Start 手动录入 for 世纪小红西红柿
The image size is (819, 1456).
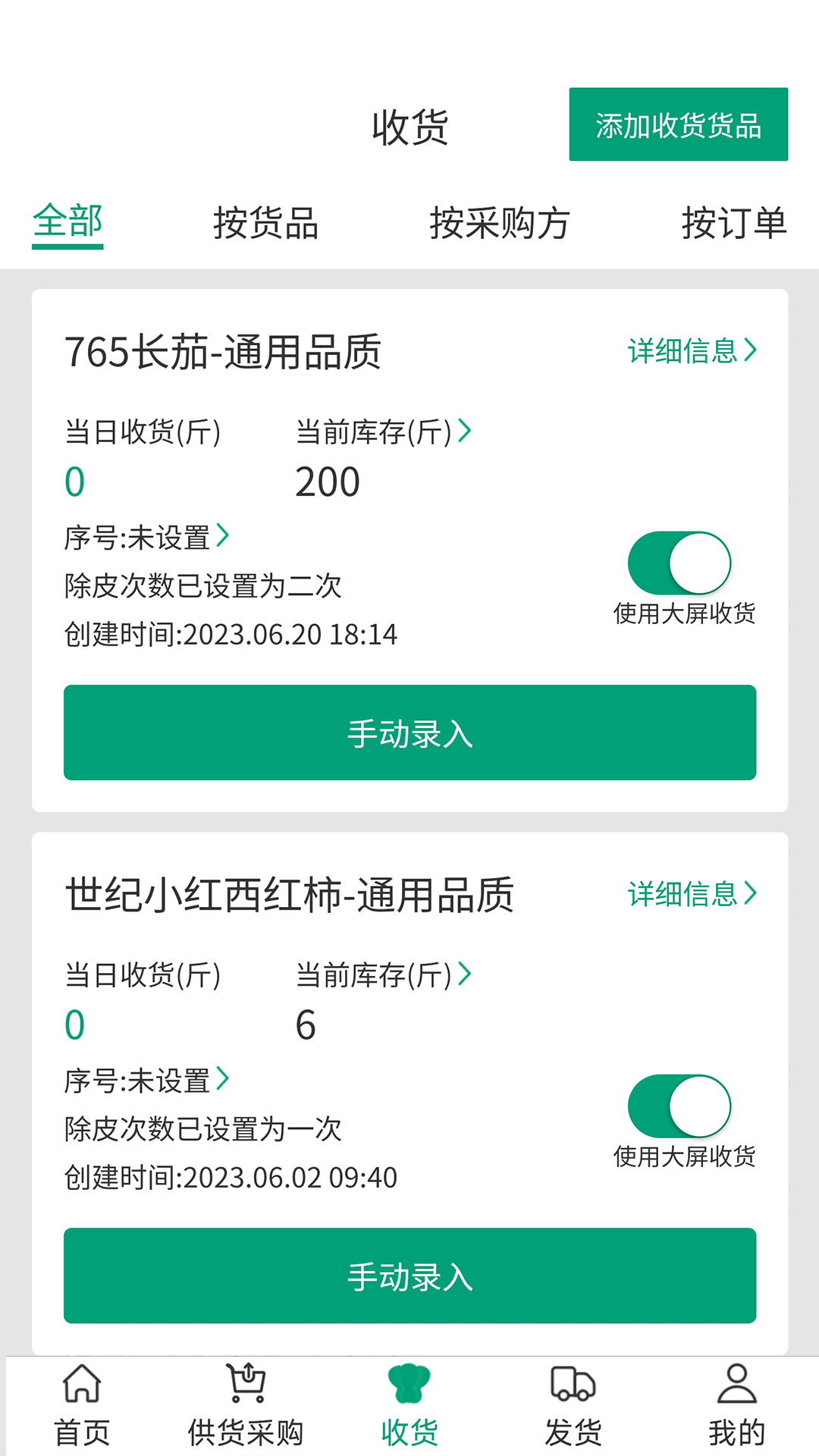point(409,1276)
